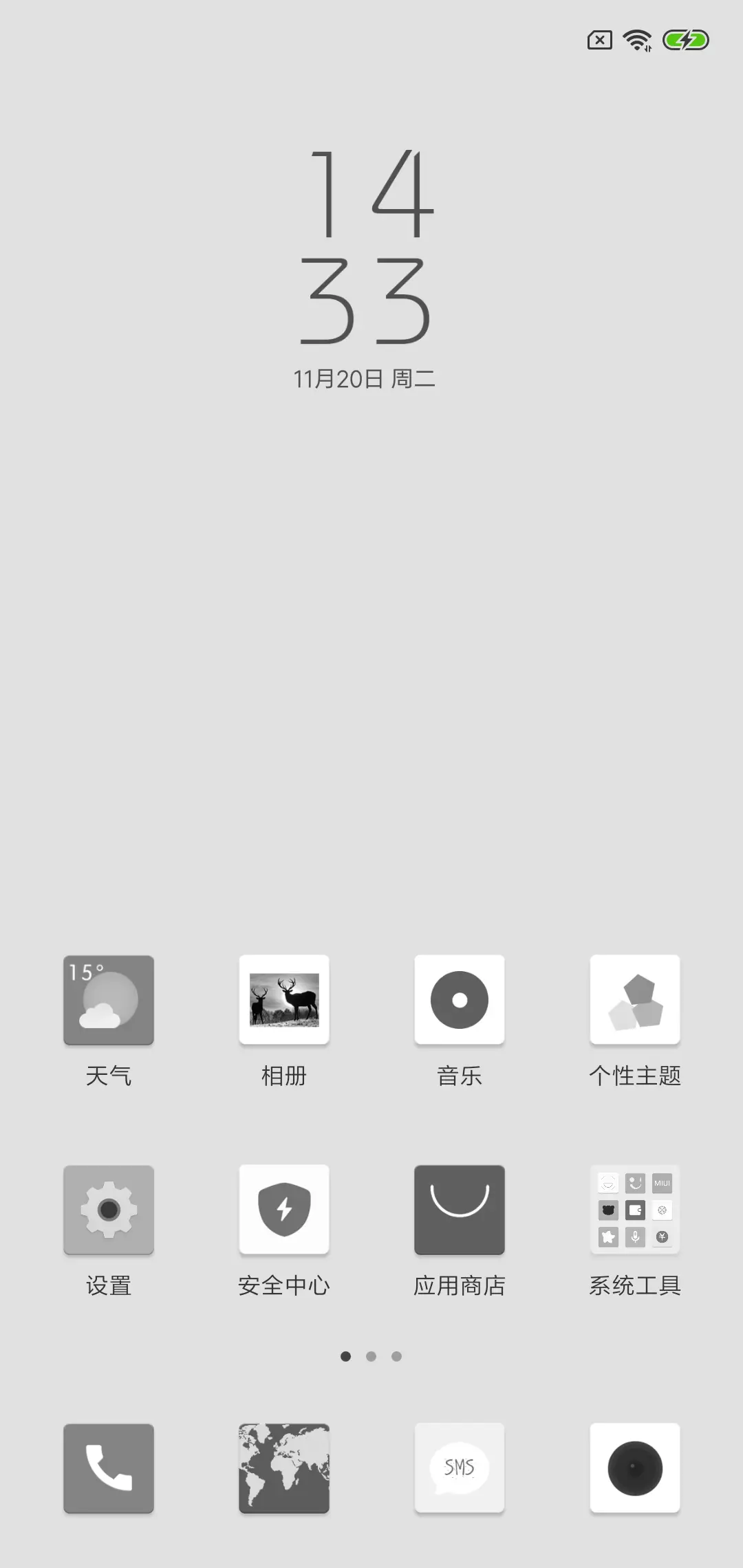Open the SMS messaging app
This screenshot has height=1568, width=743.
[460, 1468]
